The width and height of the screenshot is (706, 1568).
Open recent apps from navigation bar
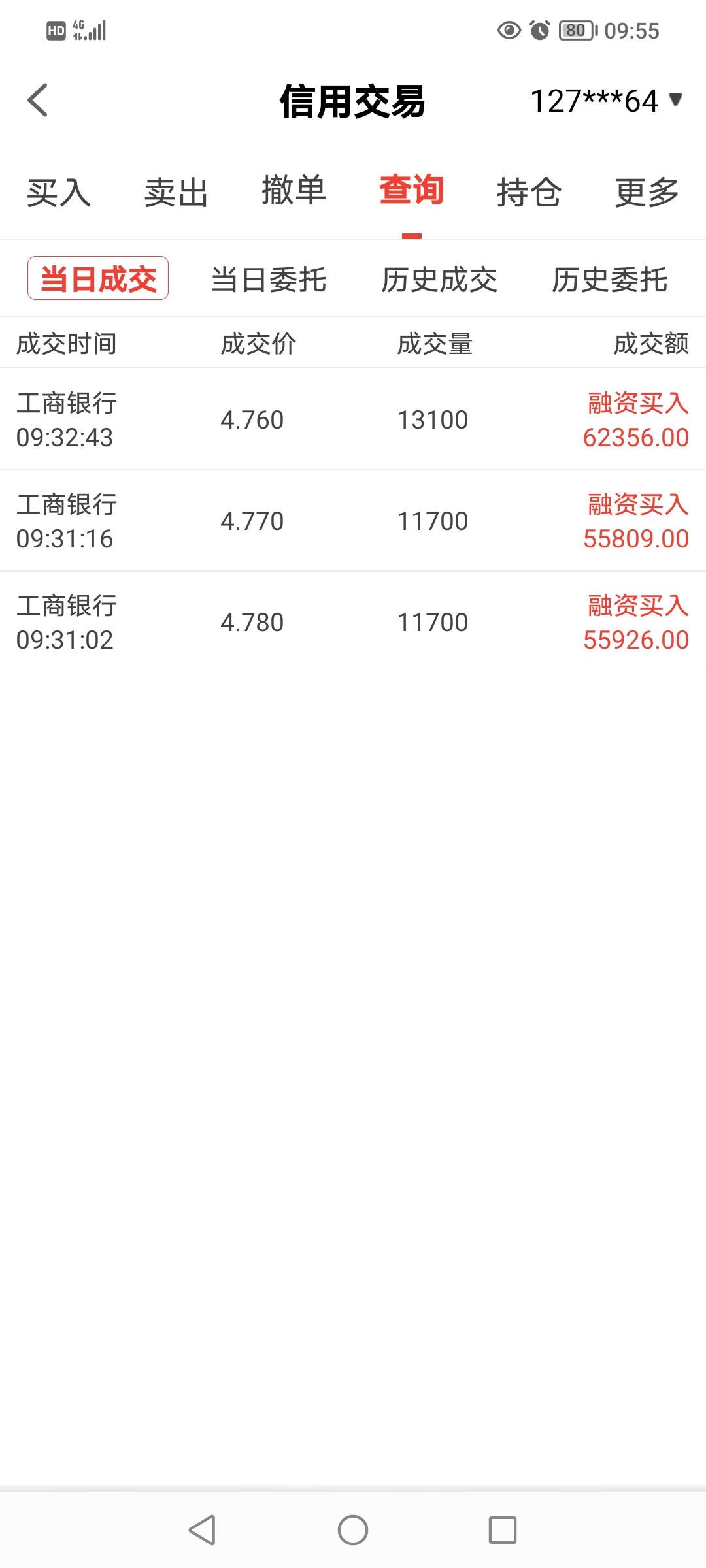pos(503,1530)
